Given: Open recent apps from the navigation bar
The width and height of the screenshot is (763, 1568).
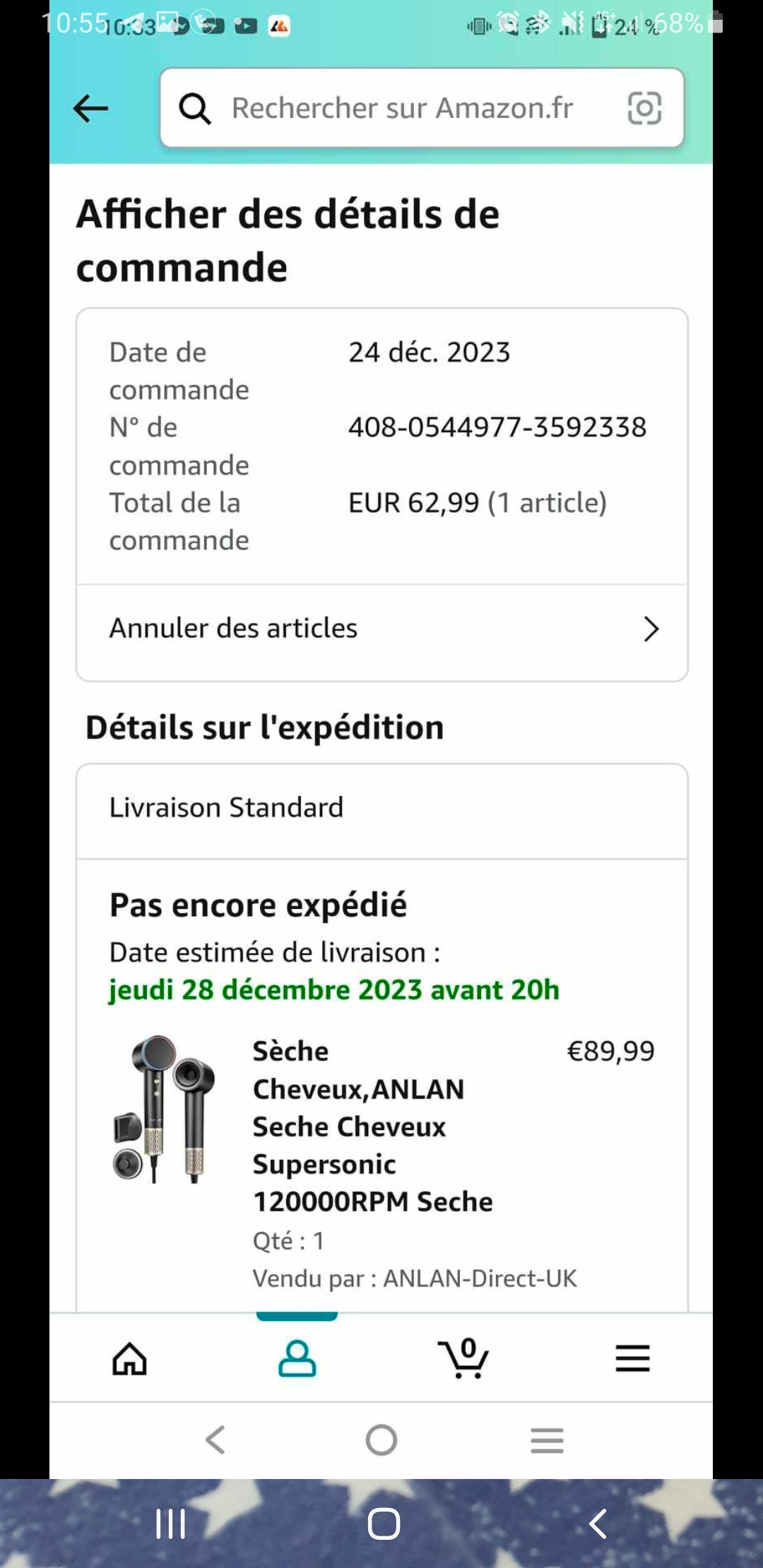Looking at the screenshot, I should 171,1524.
